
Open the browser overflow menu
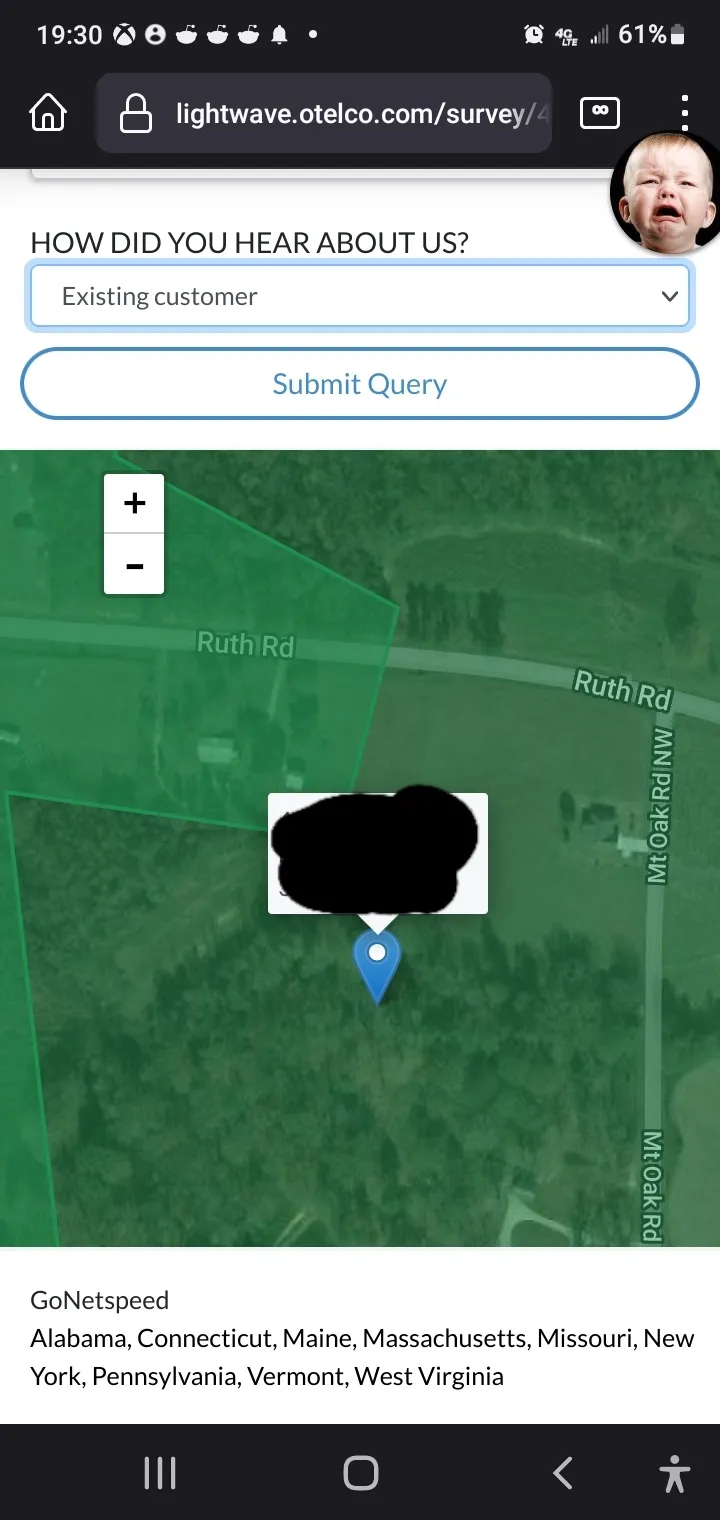click(x=685, y=113)
